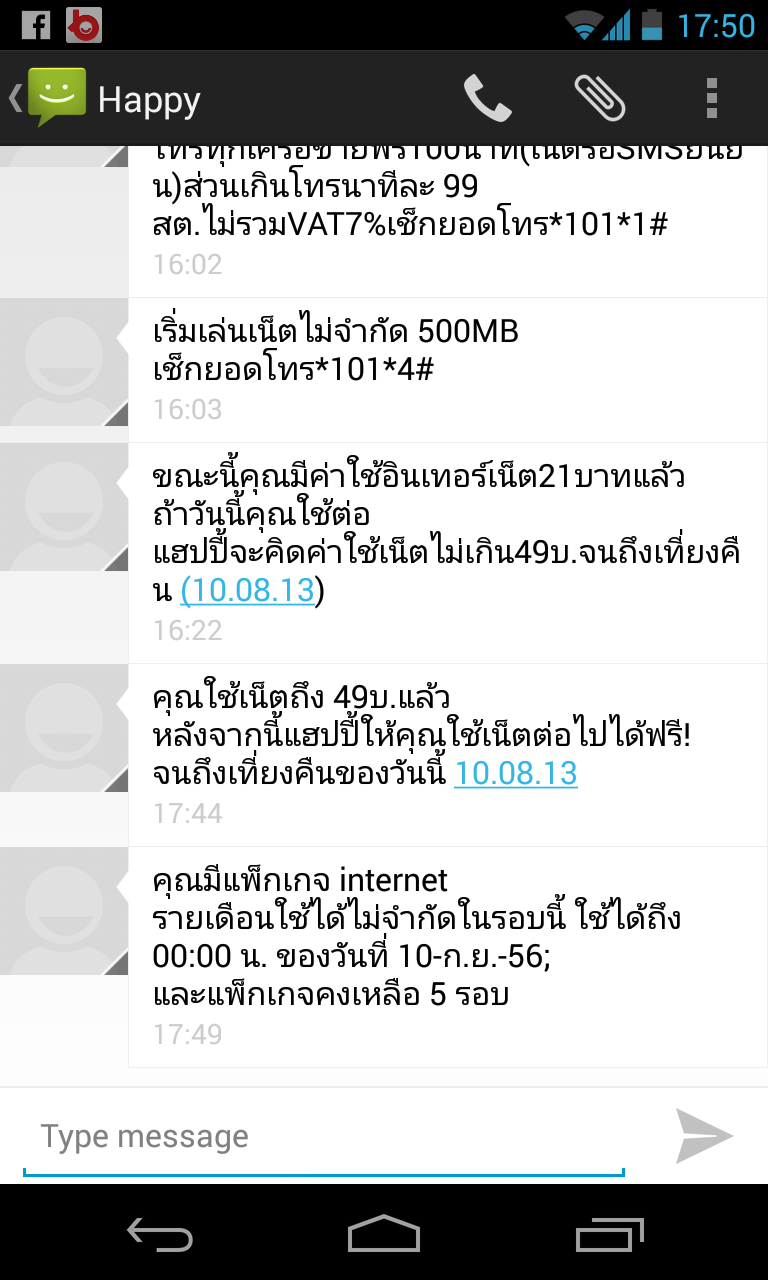Open contact avatar beside the 17:49 message

pyautogui.click(x=64, y=911)
